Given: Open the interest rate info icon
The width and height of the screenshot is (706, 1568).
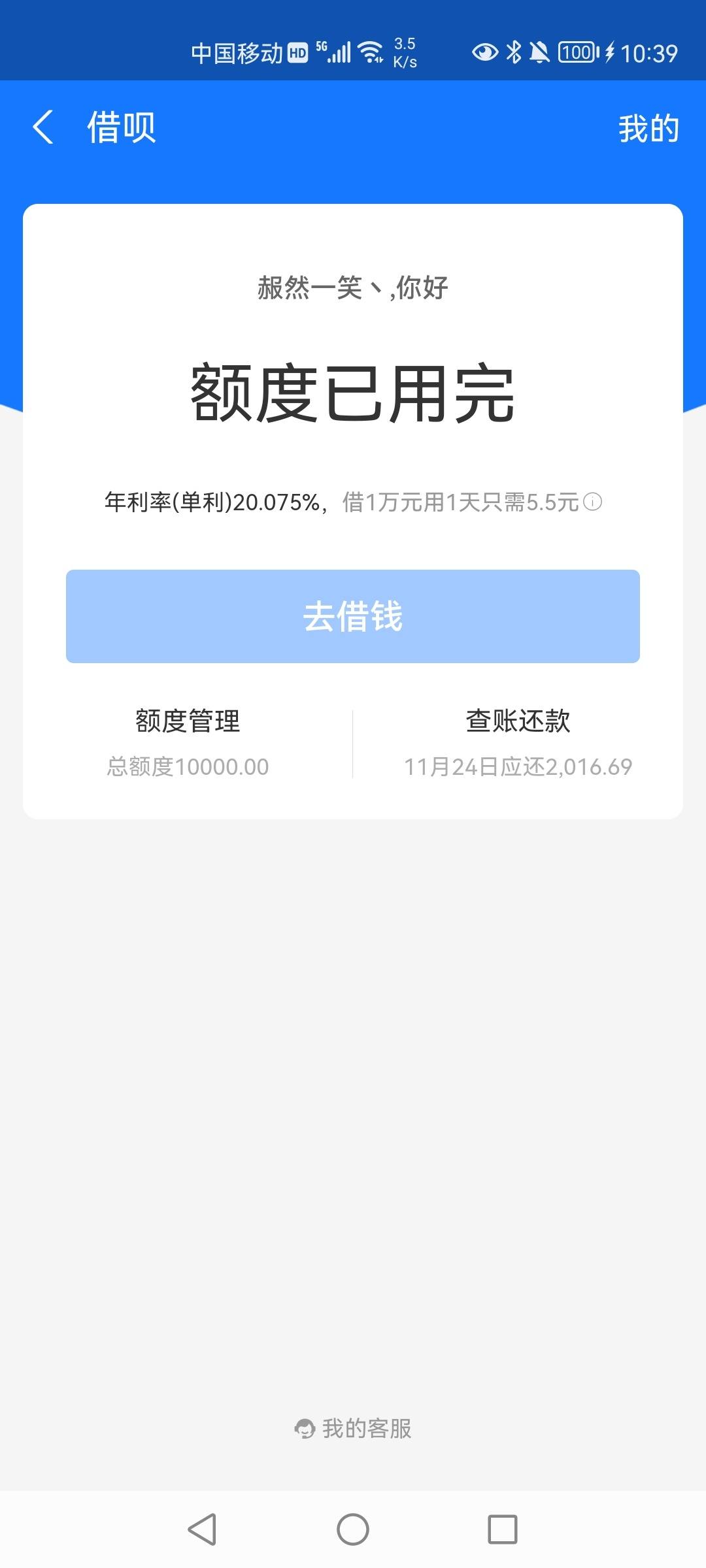Looking at the screenshot, I should (x=592, y=502).
